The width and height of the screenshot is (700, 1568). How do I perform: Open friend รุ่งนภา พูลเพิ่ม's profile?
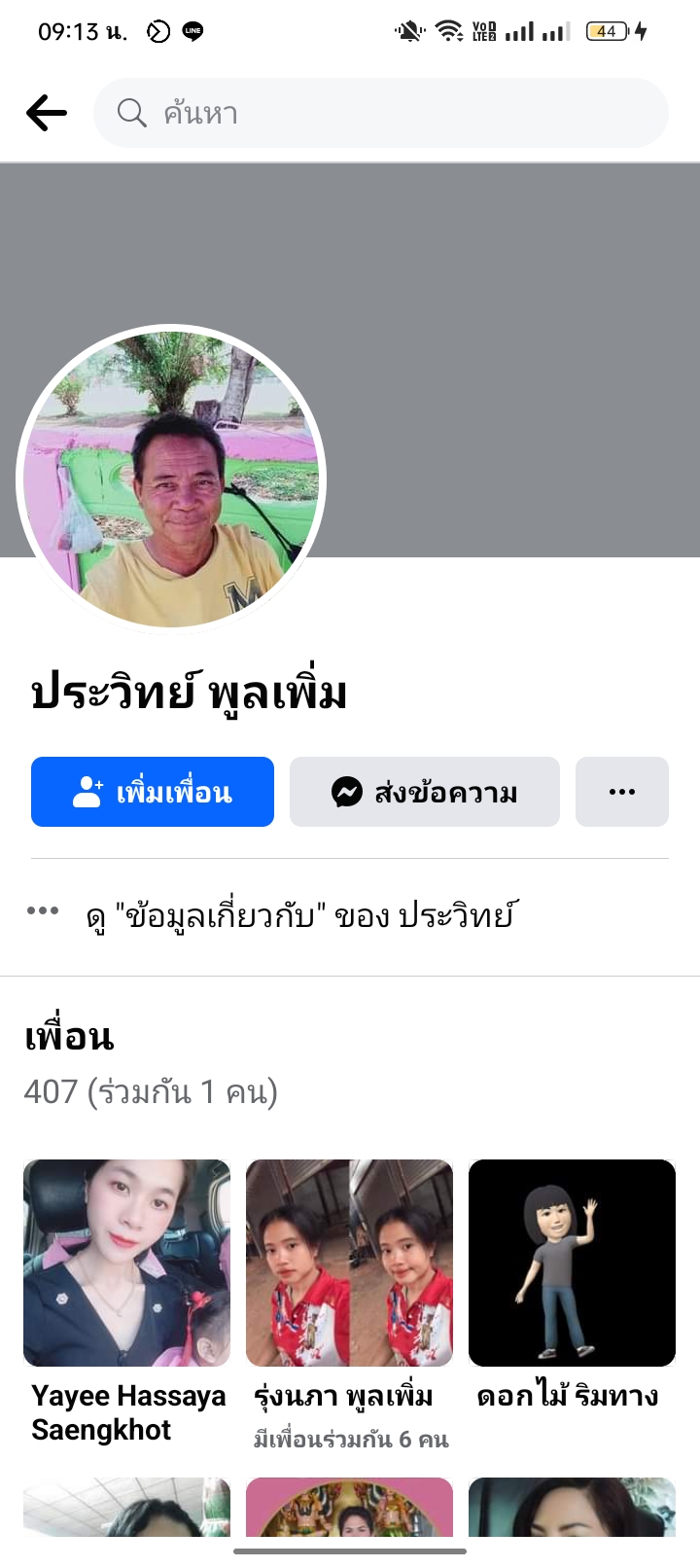pyautogui.click(x=349, y=1263)
